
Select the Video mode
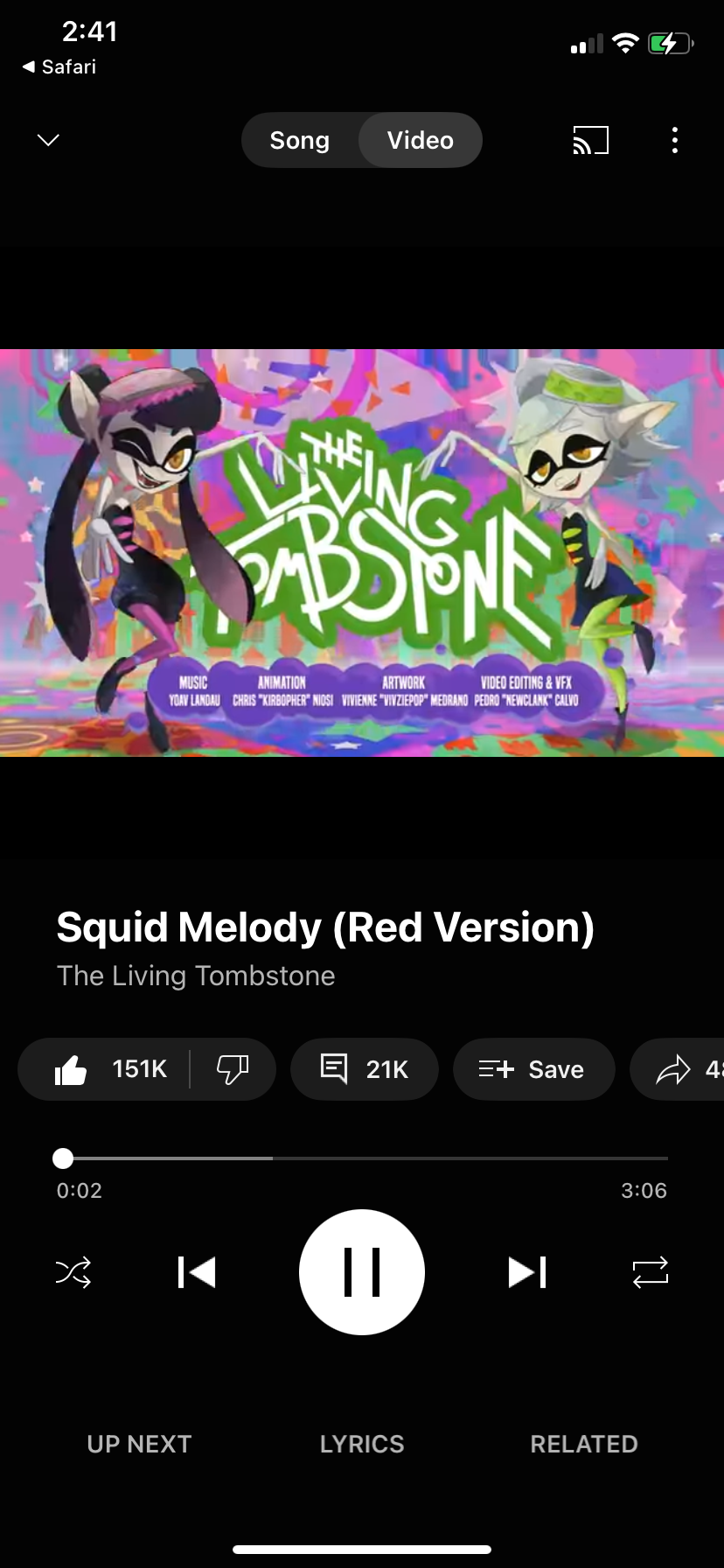pyautogui.click(x=421, y=140)
